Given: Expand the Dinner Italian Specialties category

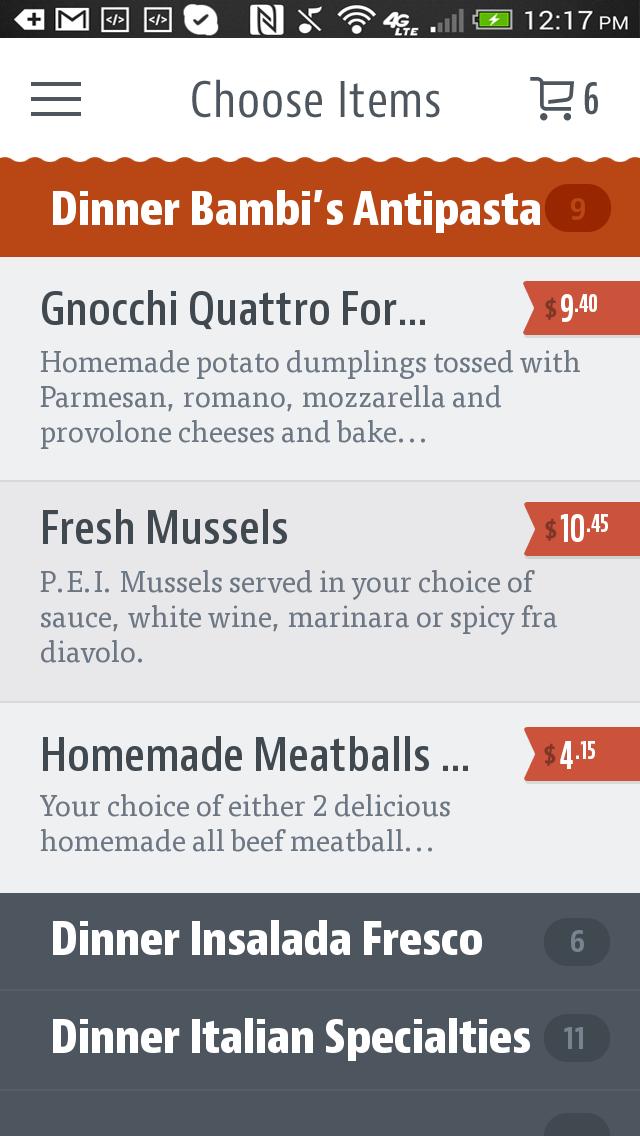Looking at the screenshot, I should pos(320,1039).
